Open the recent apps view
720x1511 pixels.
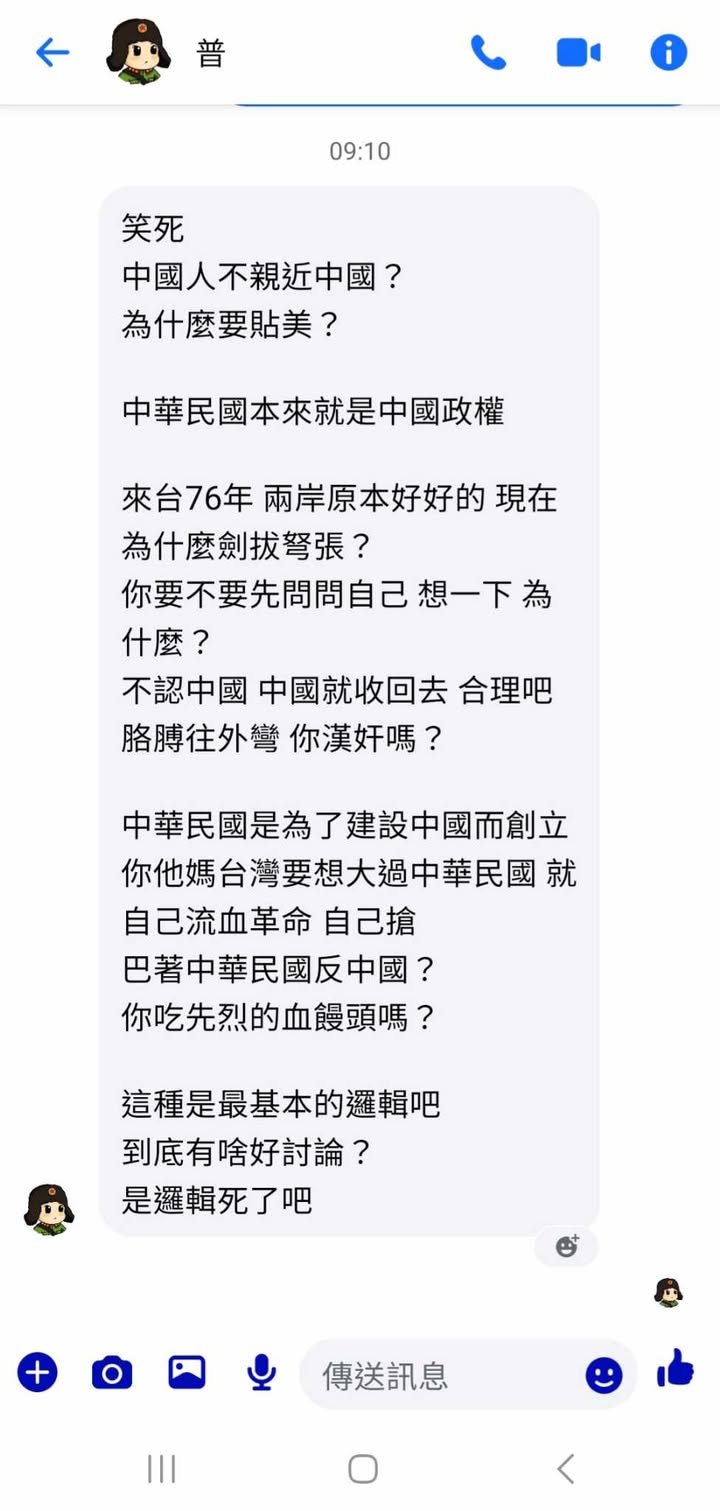click(x=161, y=1469)
